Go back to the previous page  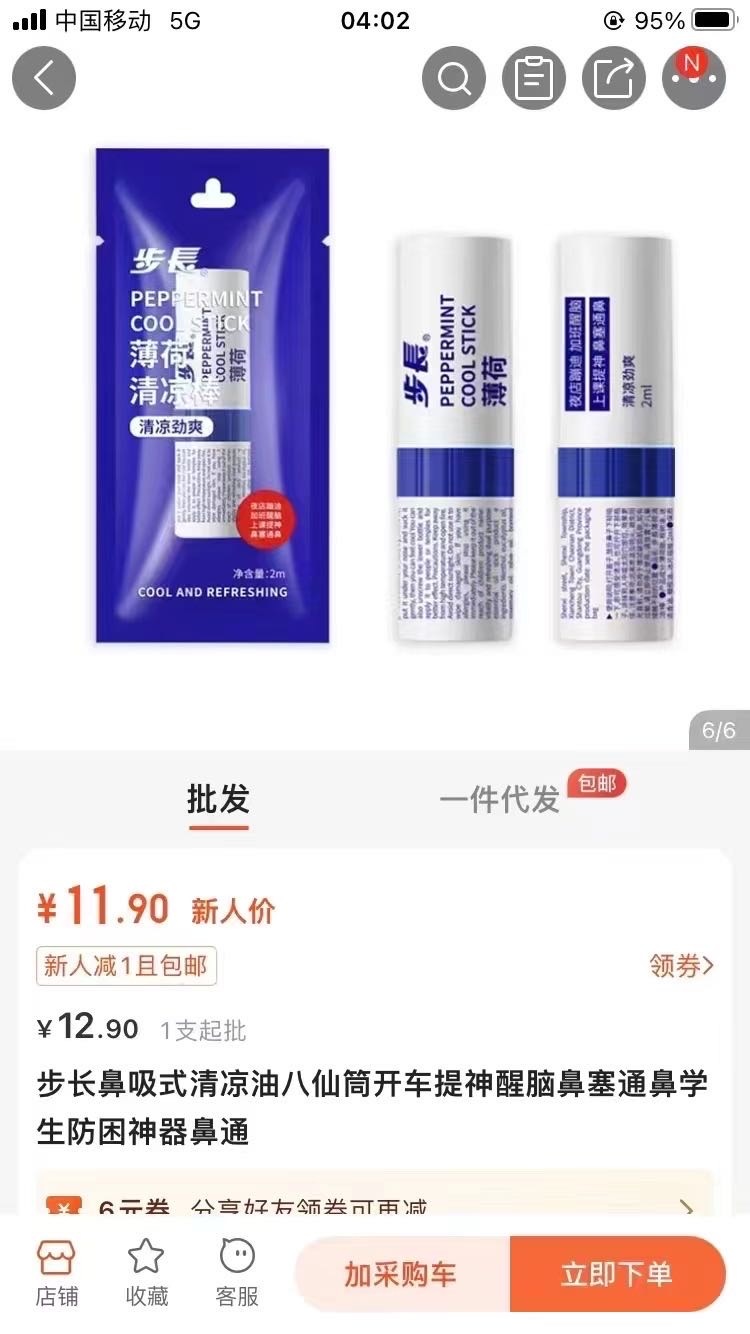[44, 78]
